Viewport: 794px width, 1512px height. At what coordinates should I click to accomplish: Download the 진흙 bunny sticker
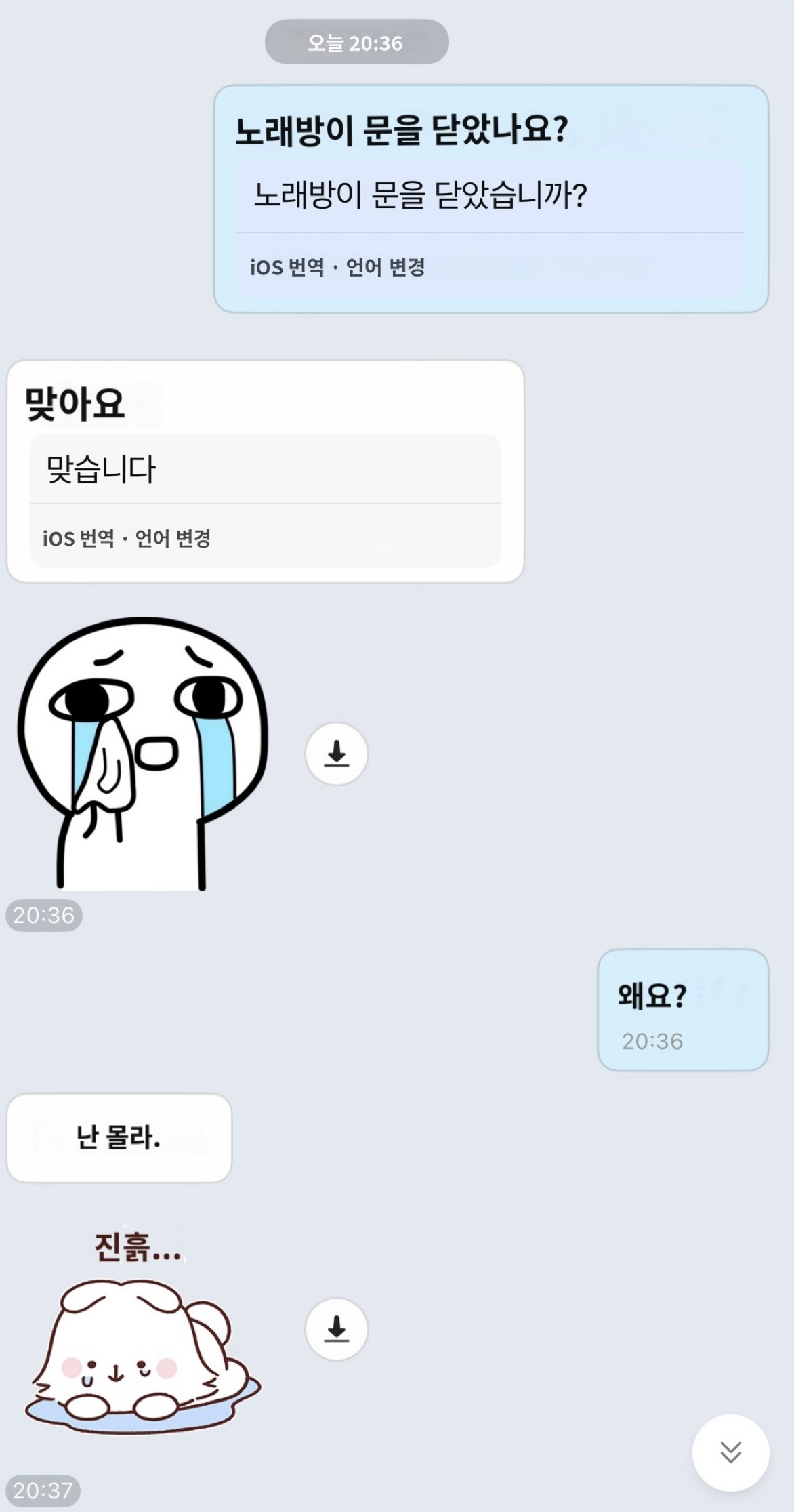[x=336, y=1329]
